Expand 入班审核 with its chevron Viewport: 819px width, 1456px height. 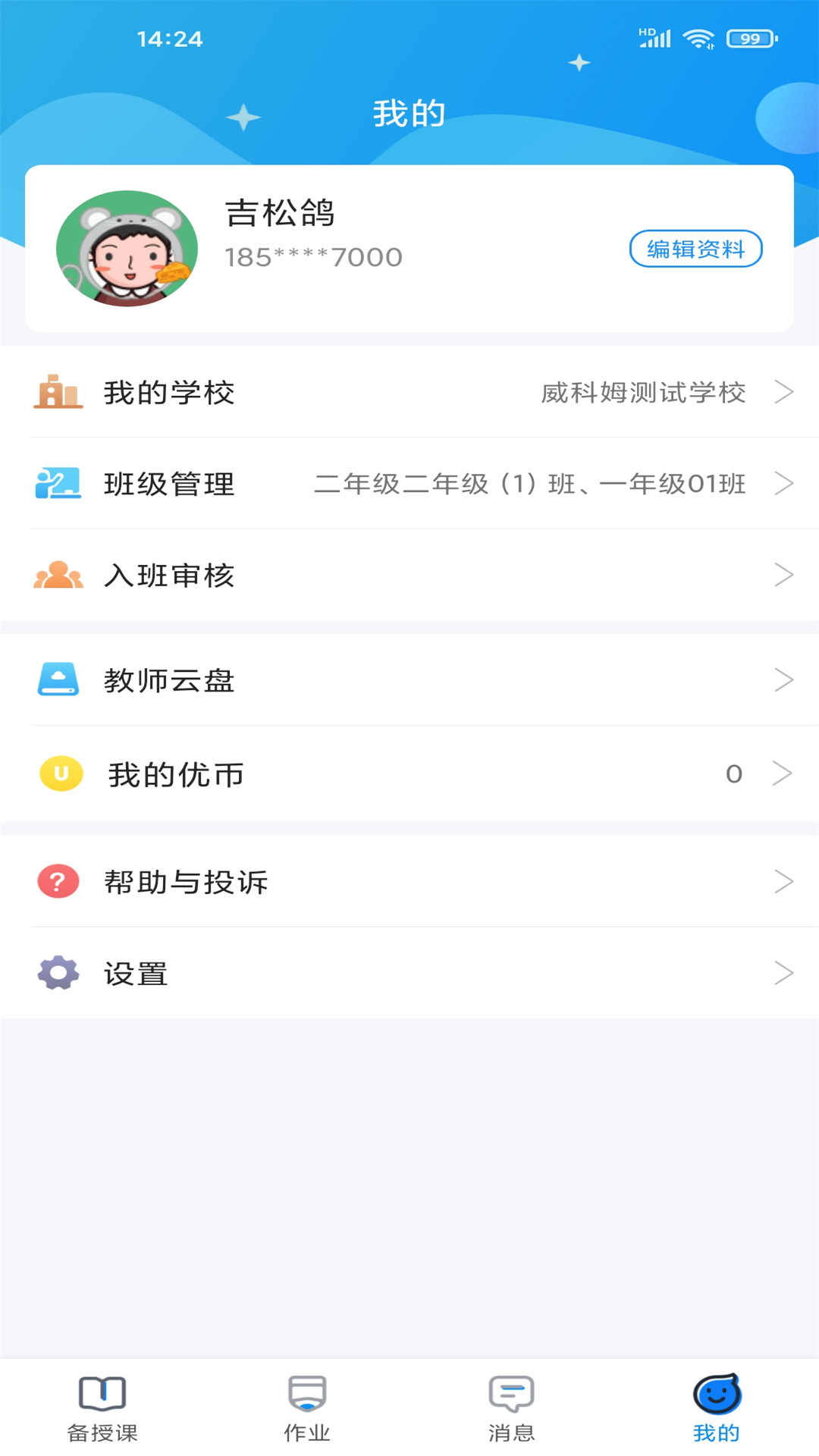pos(784,575)
